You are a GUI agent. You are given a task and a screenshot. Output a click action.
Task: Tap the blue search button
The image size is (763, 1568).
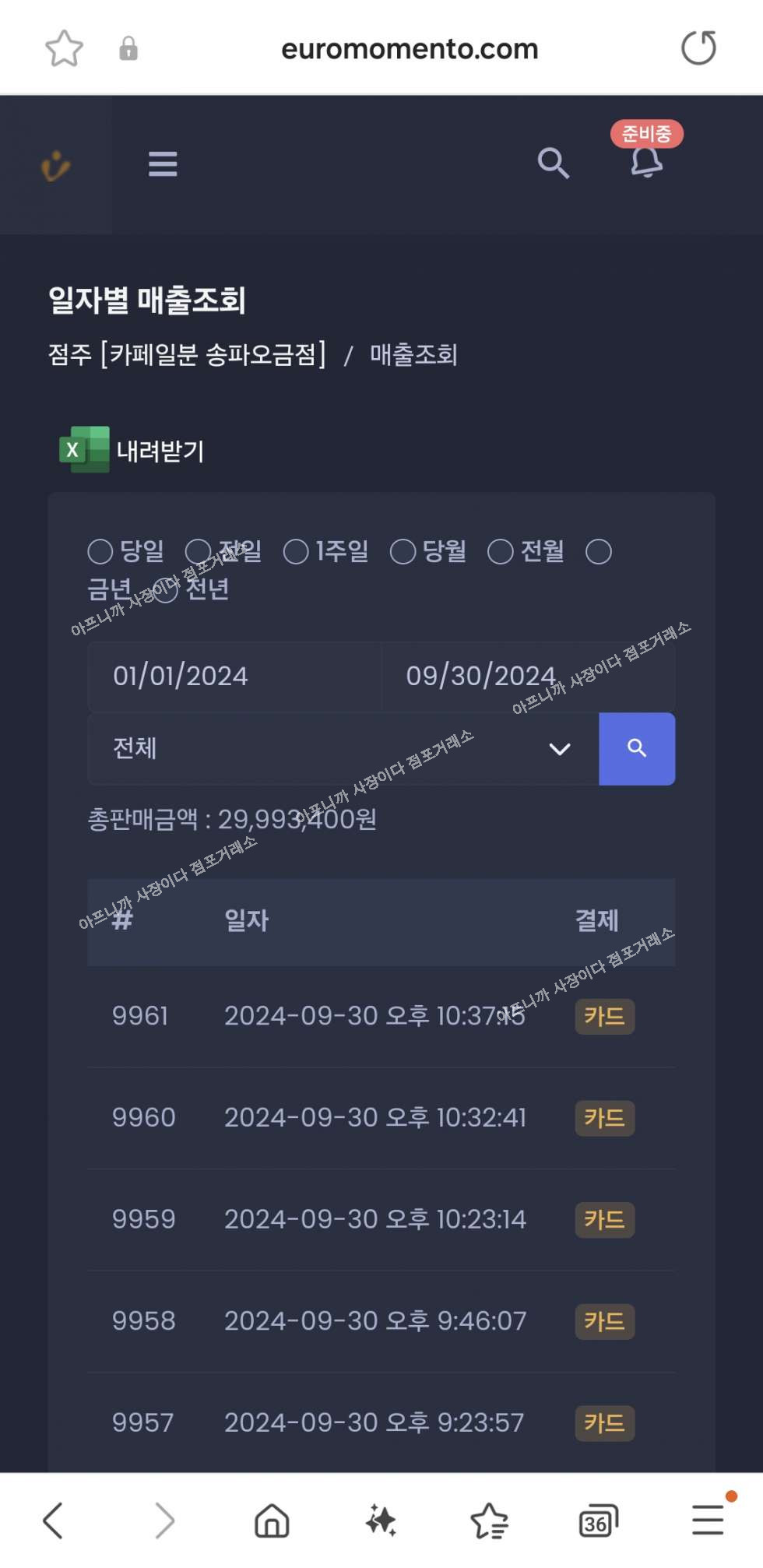[636, 748]
